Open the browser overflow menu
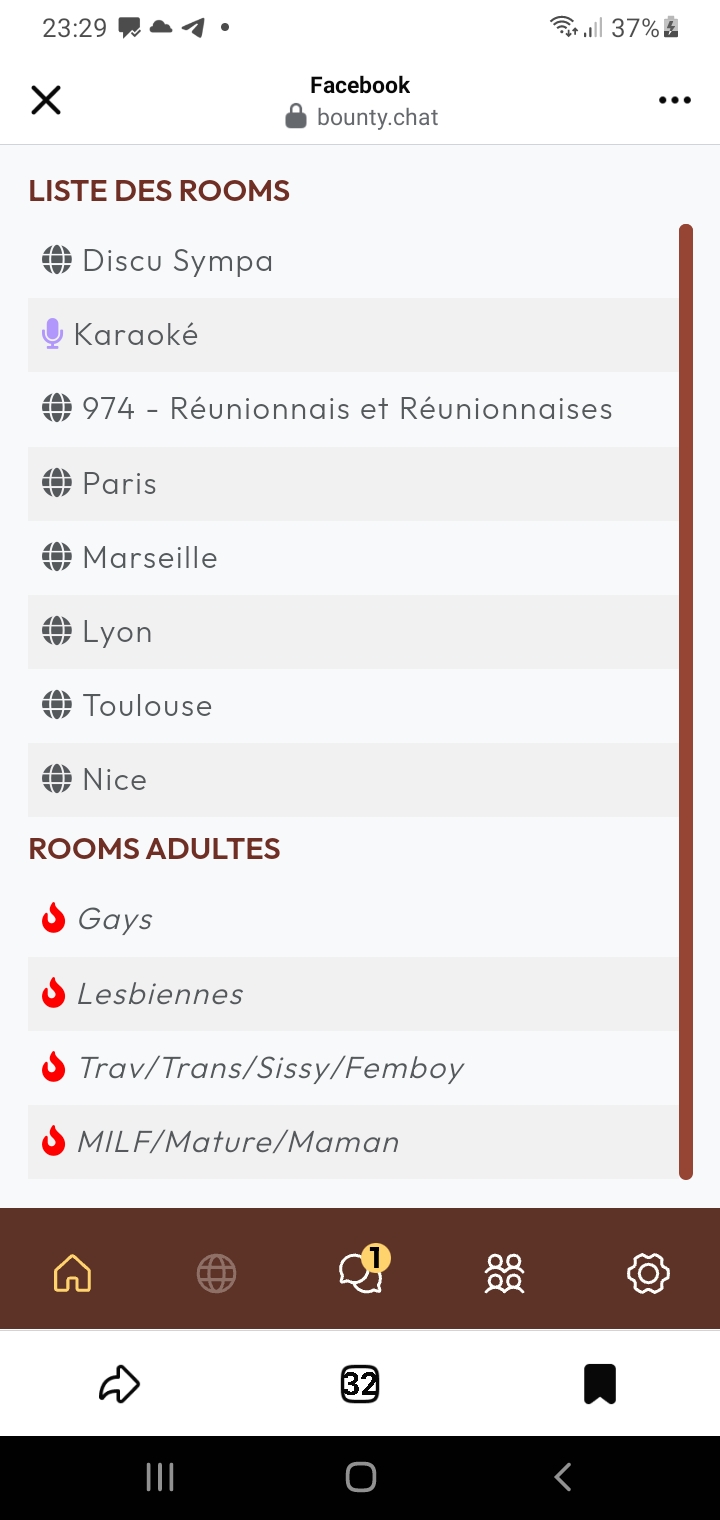This screenshot has height=1520, width=720. point(675,100)
